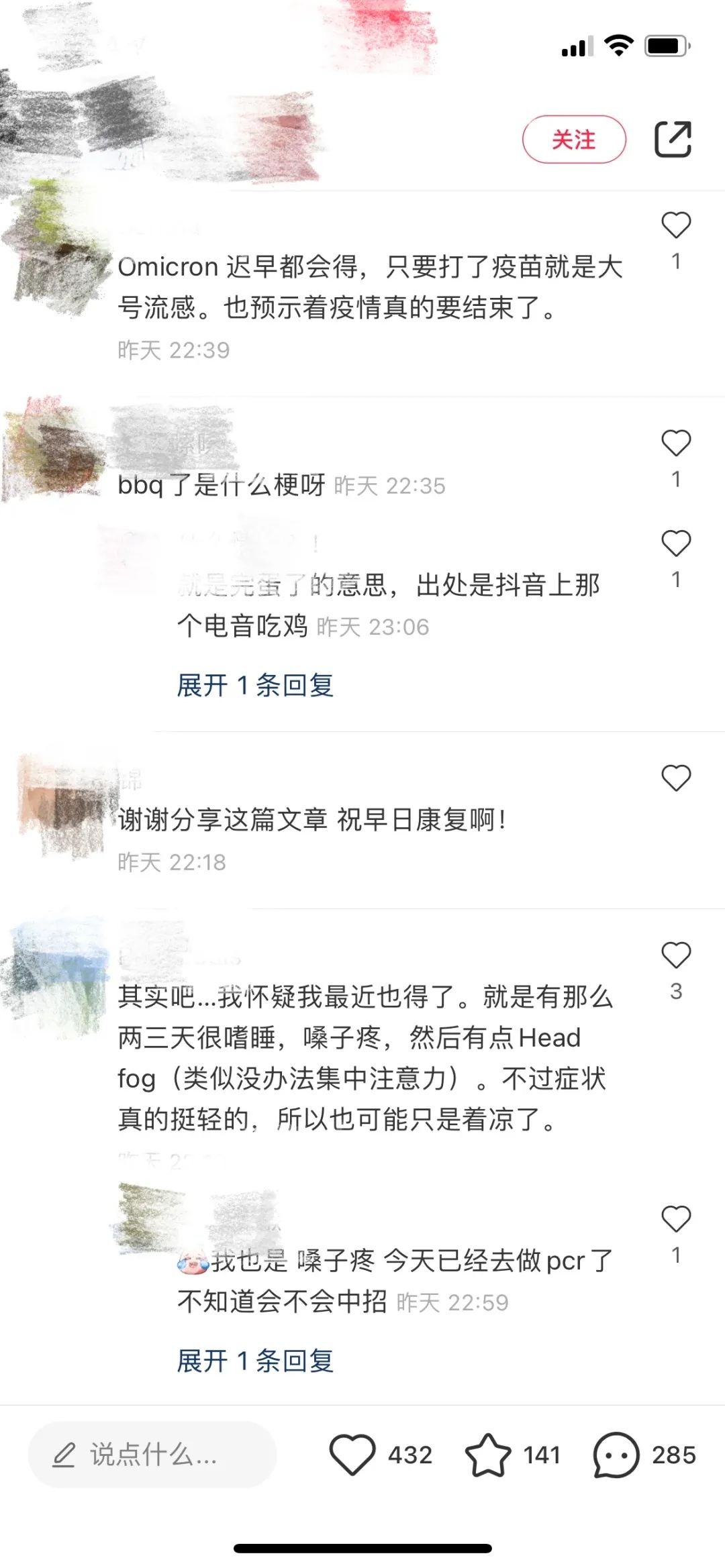Save the post with the star icon

point(488,1455)
